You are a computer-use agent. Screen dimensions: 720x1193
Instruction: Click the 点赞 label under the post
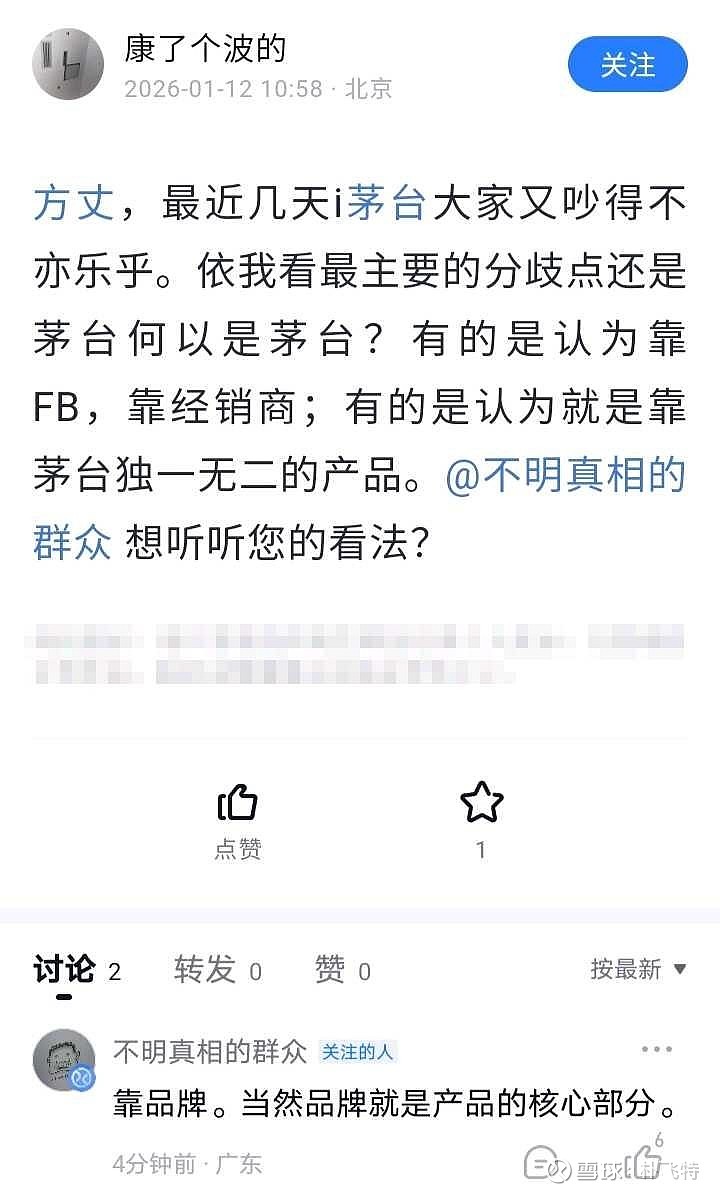click(237, 848)
